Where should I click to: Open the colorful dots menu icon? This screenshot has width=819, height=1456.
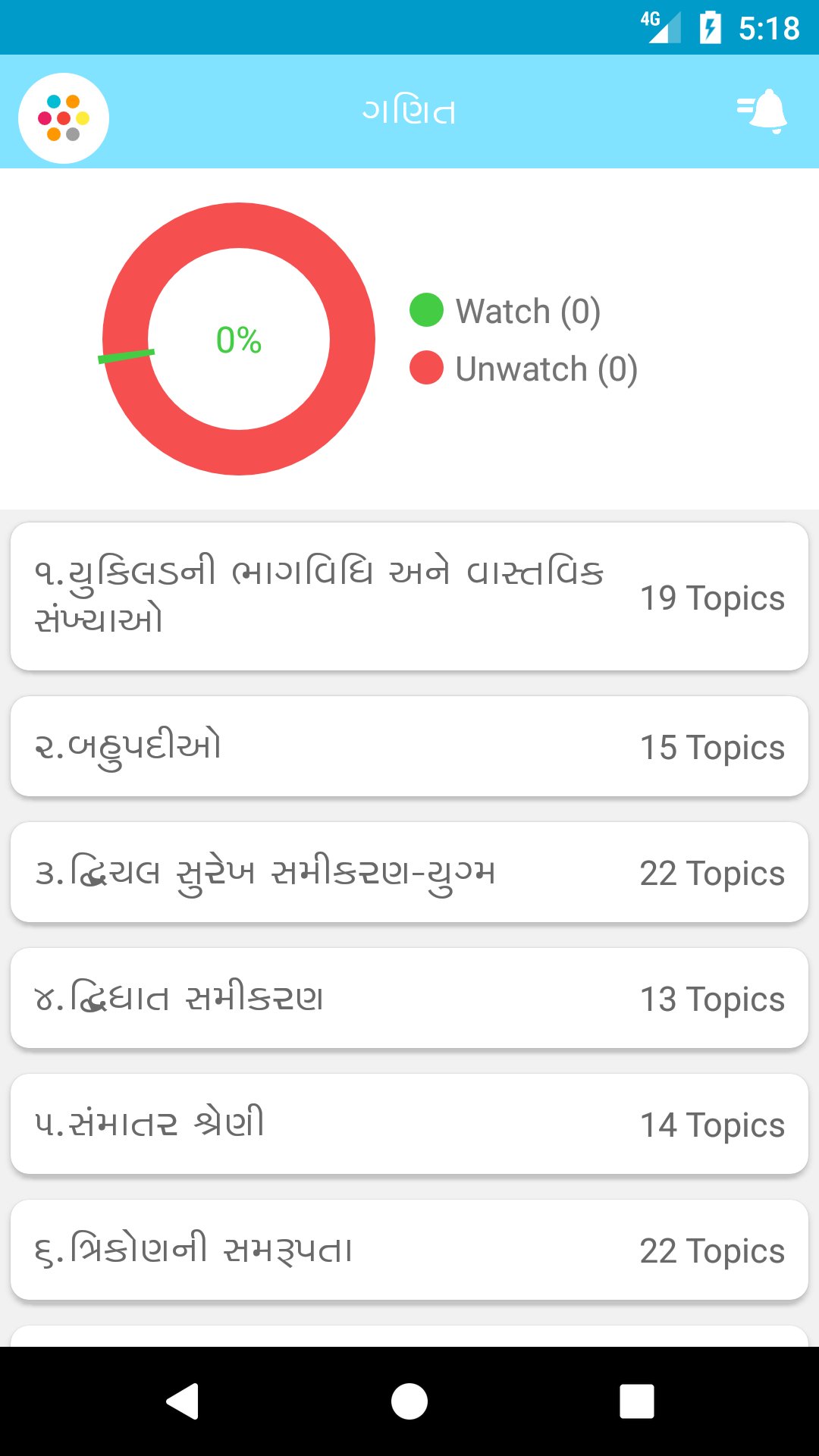[x=64, y=118]
